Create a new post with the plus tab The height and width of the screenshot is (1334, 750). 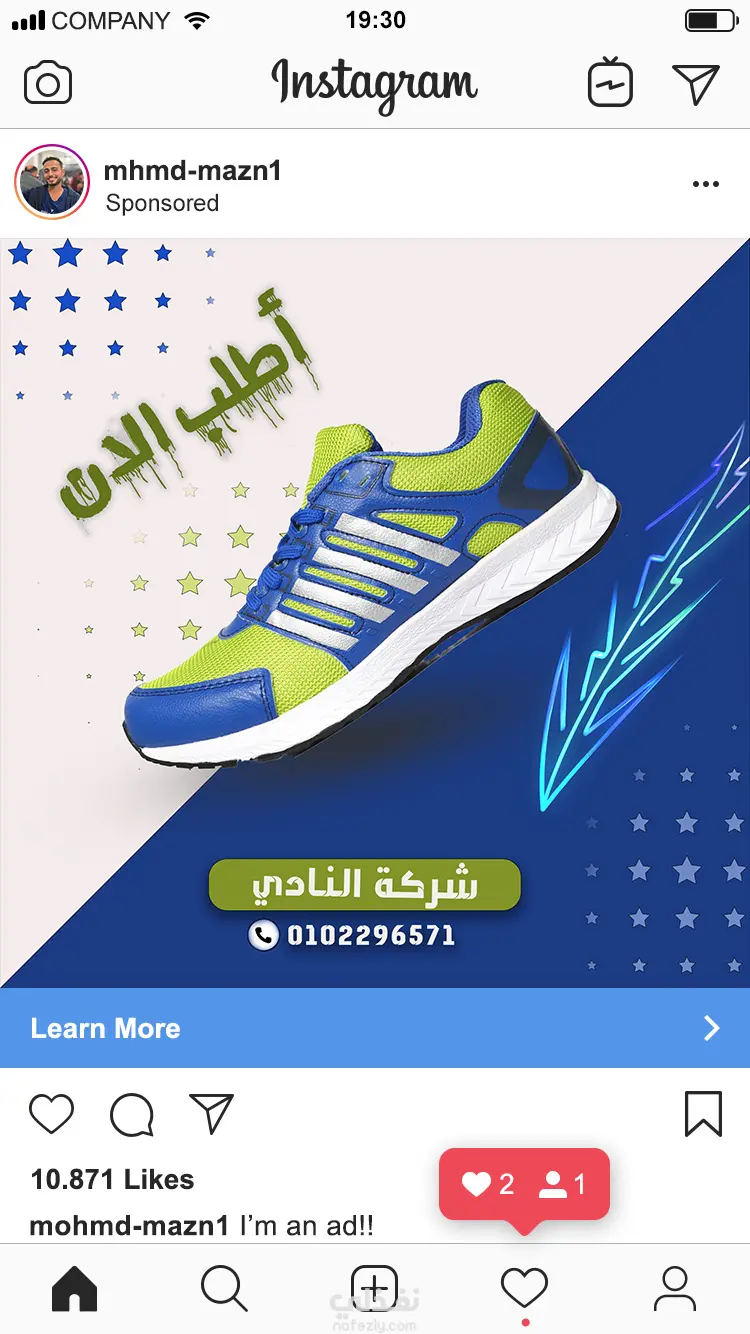[374, 1288]
